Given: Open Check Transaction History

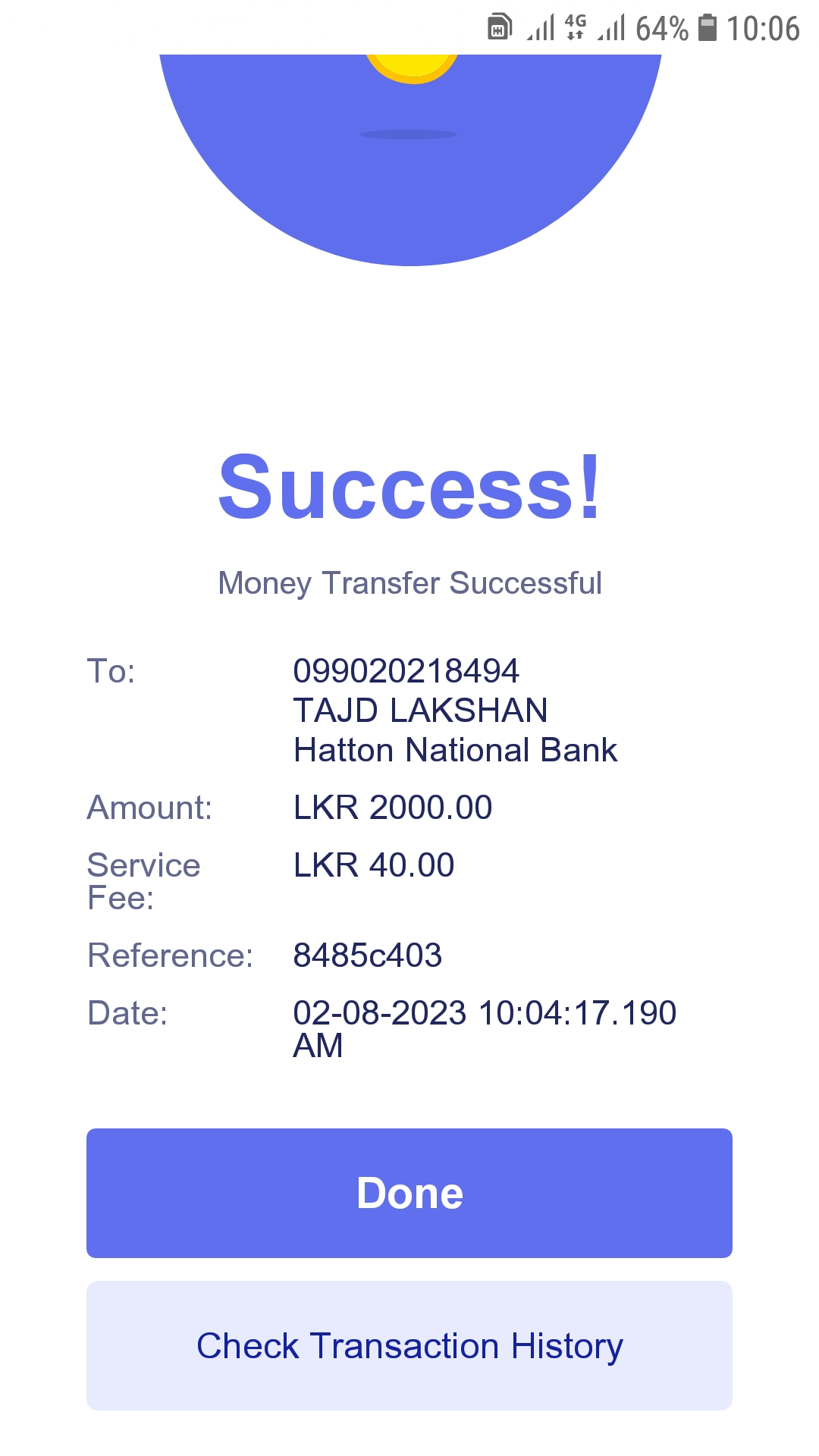Looking at the screenshot, I should (409, 1346).
